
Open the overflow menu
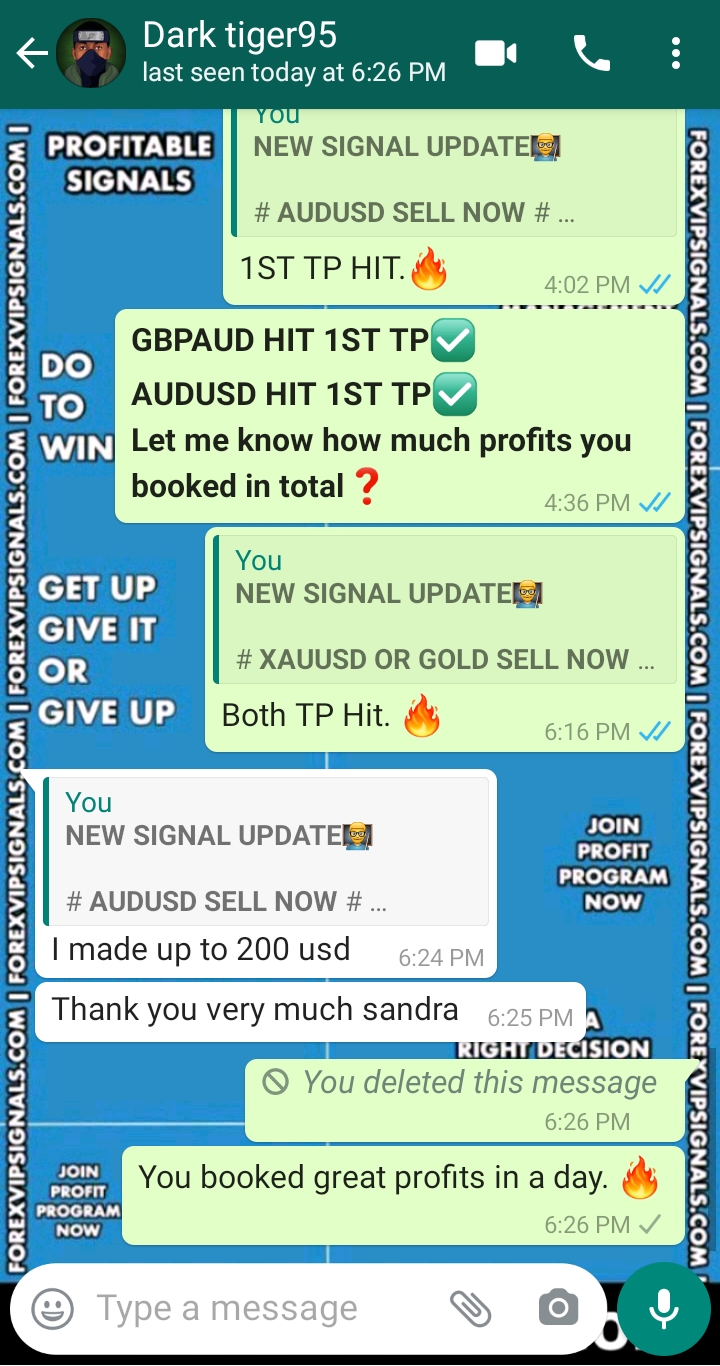676,53
